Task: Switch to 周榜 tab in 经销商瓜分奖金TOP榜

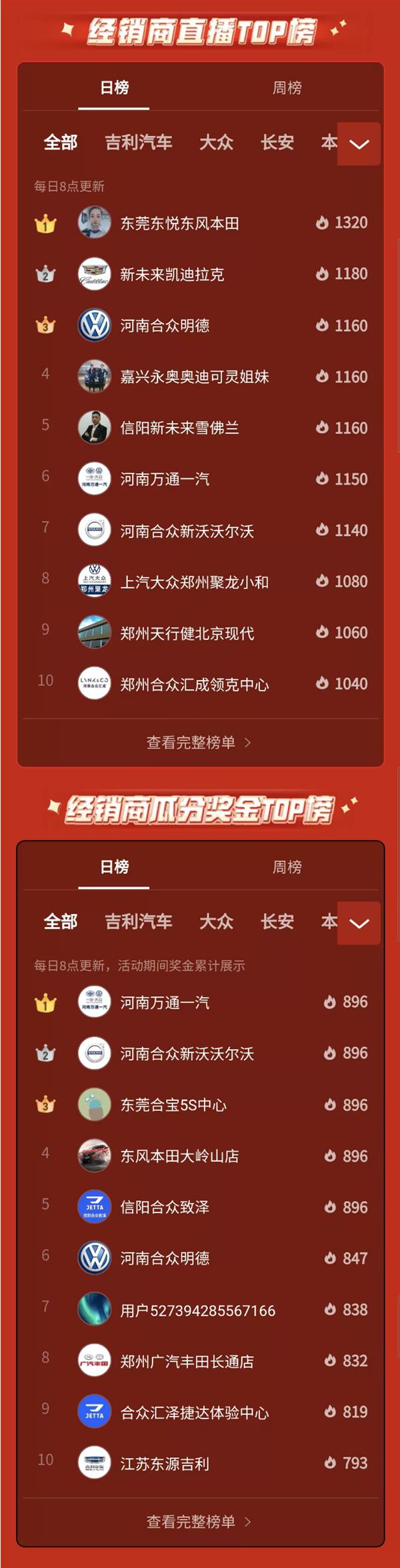Action: point(287,867)
